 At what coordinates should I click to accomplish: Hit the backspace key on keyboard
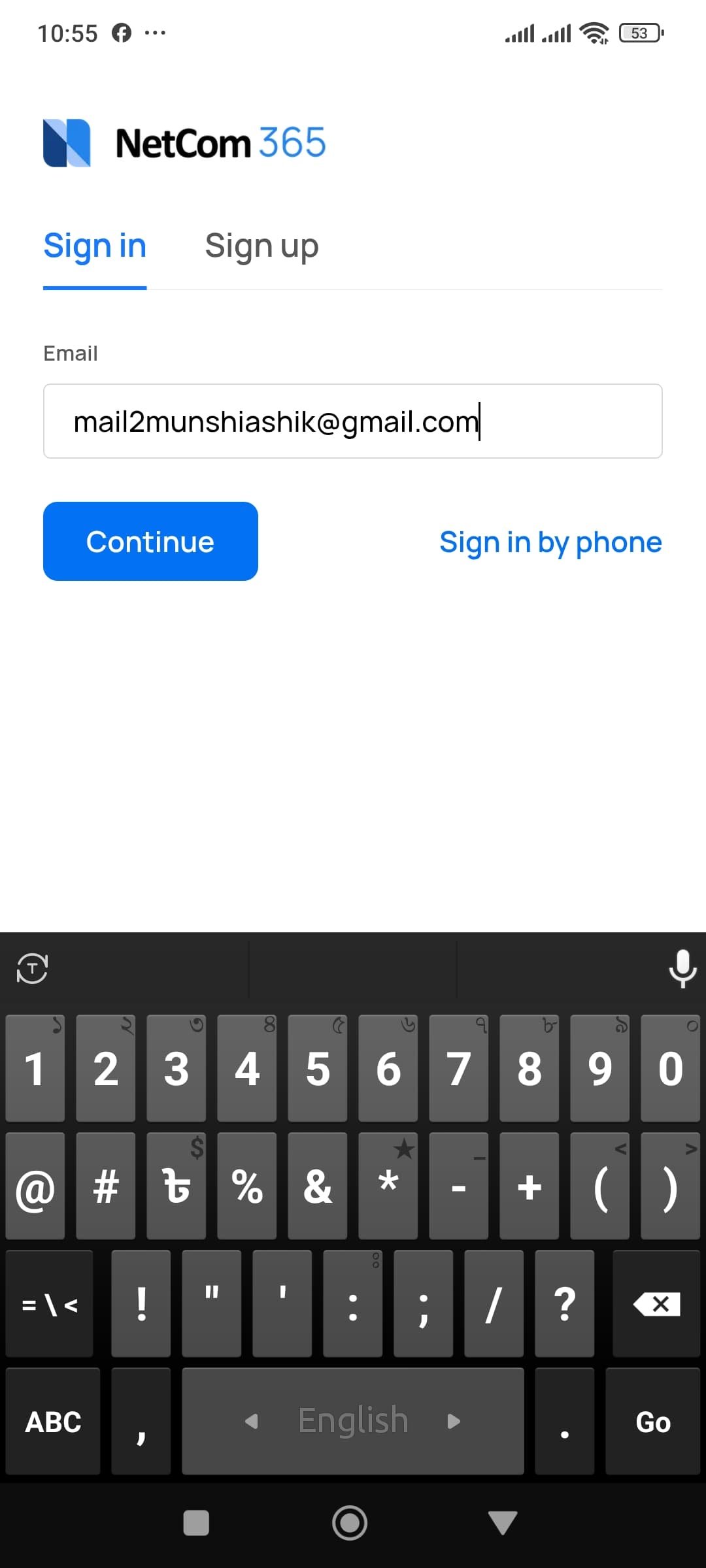[x=656, y=1305]
